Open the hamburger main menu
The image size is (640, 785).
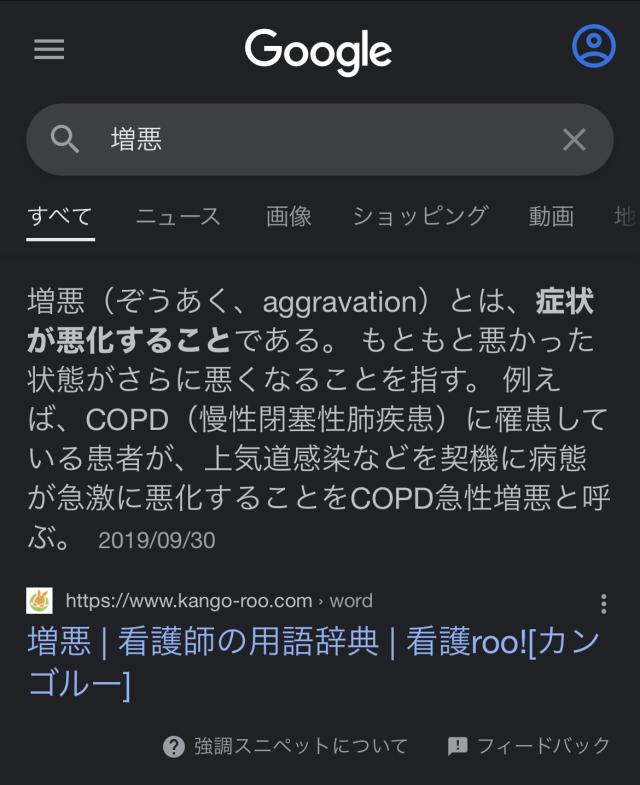tap(49, 50)
